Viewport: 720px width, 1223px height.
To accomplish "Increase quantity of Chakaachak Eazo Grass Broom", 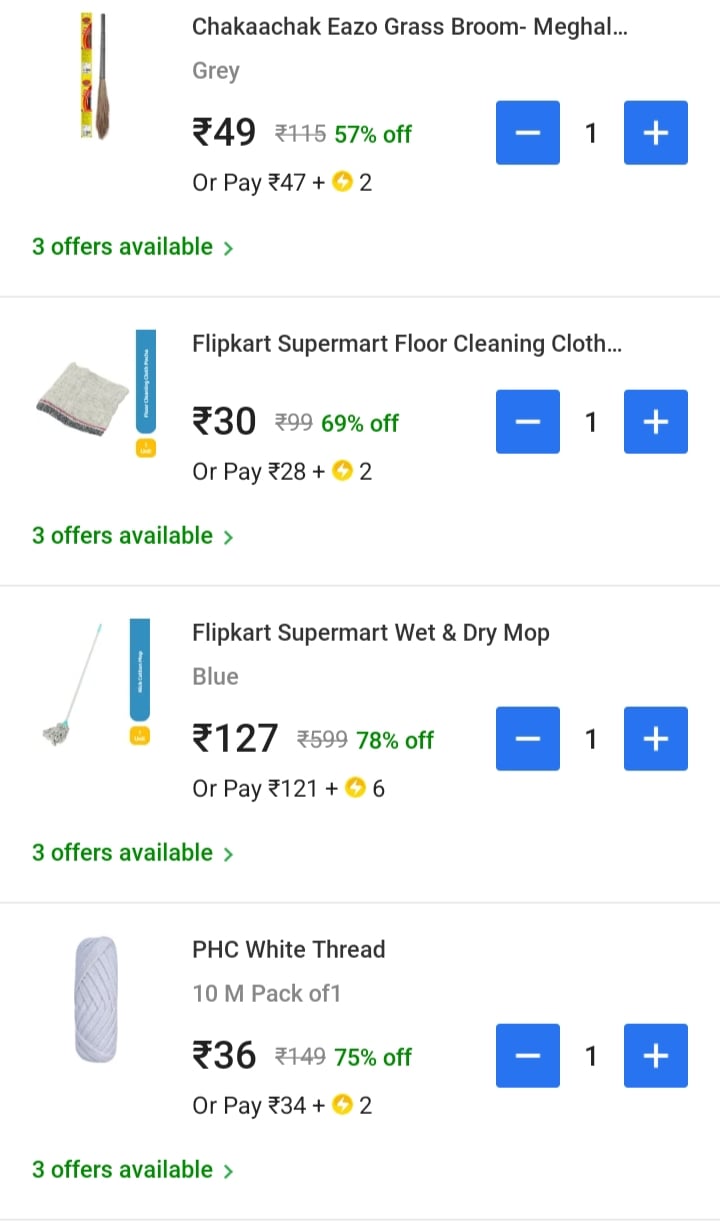I will point(655,133).
